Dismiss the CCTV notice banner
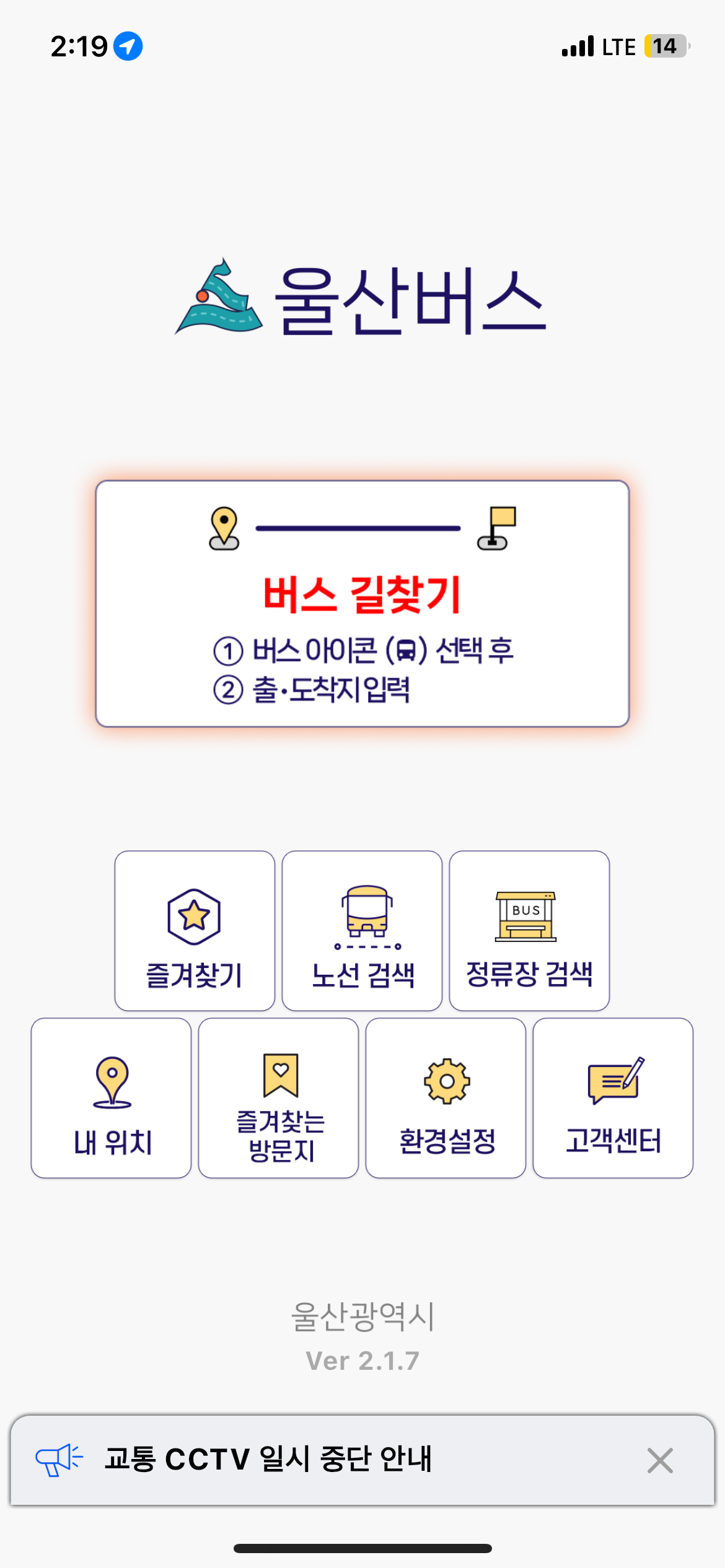The image size is (725, 1568). pos(659,1460)
